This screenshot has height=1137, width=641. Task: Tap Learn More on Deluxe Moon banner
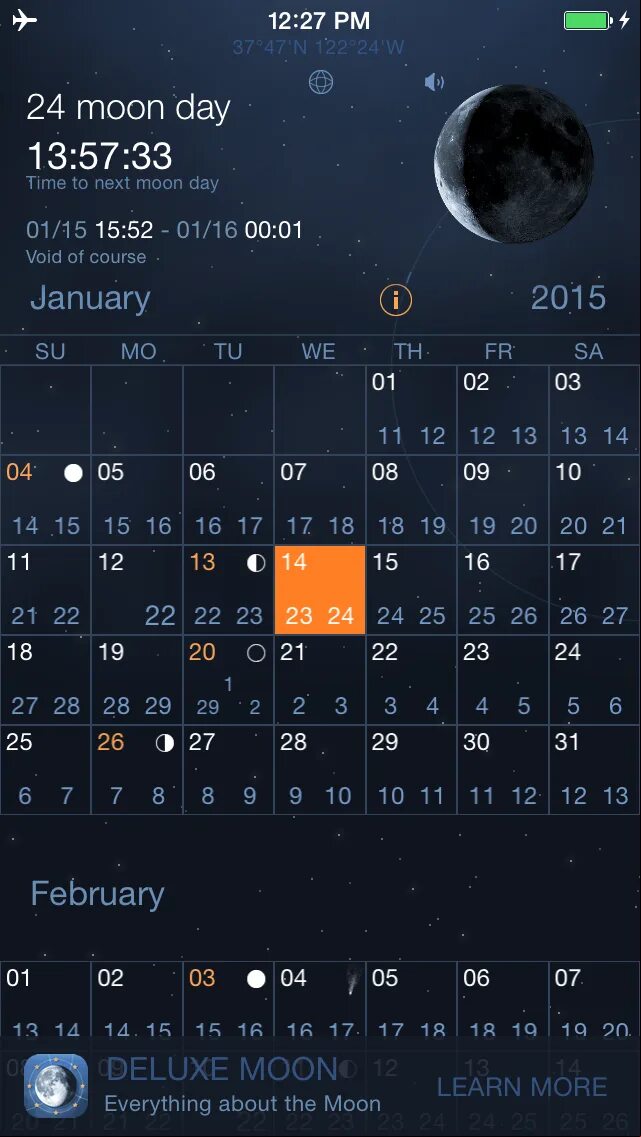tap(522, 1086)
